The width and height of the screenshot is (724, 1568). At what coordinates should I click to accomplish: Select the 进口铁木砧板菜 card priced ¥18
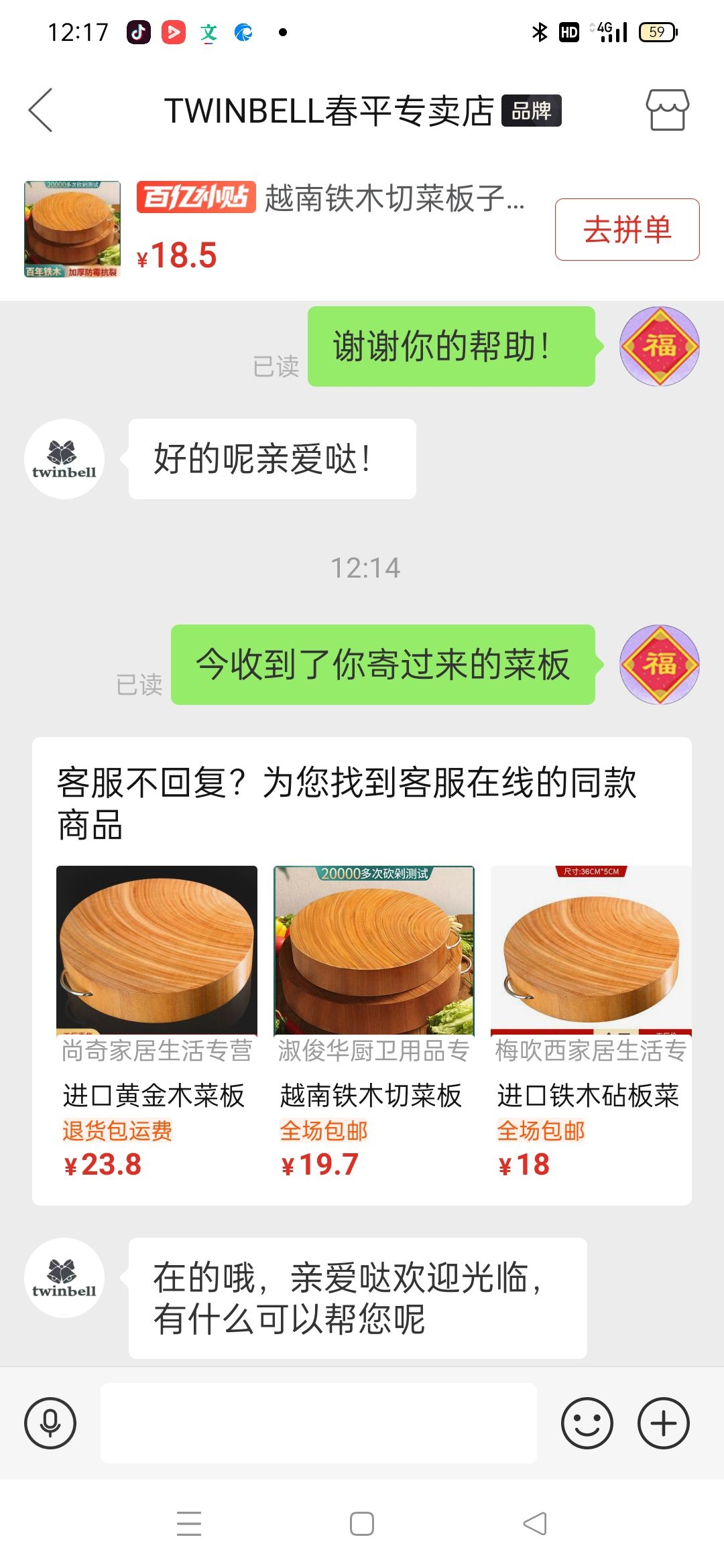pos(590,1022)
